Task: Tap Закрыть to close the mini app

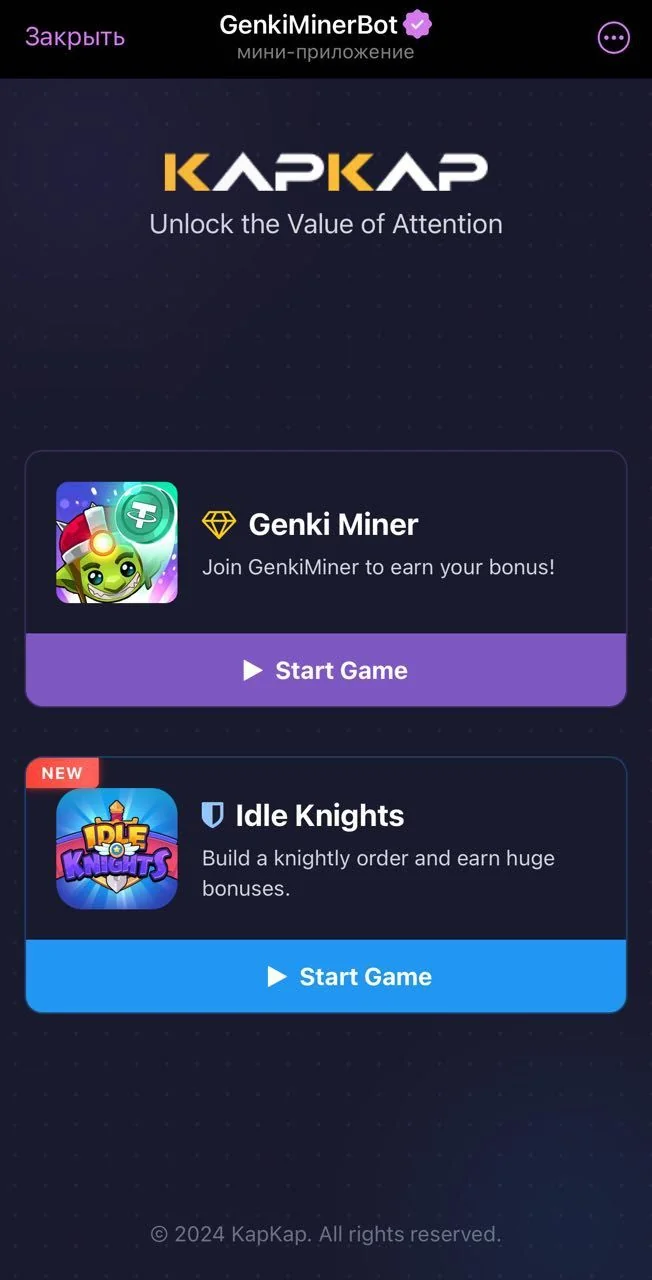Action: (x=75, y=37)
